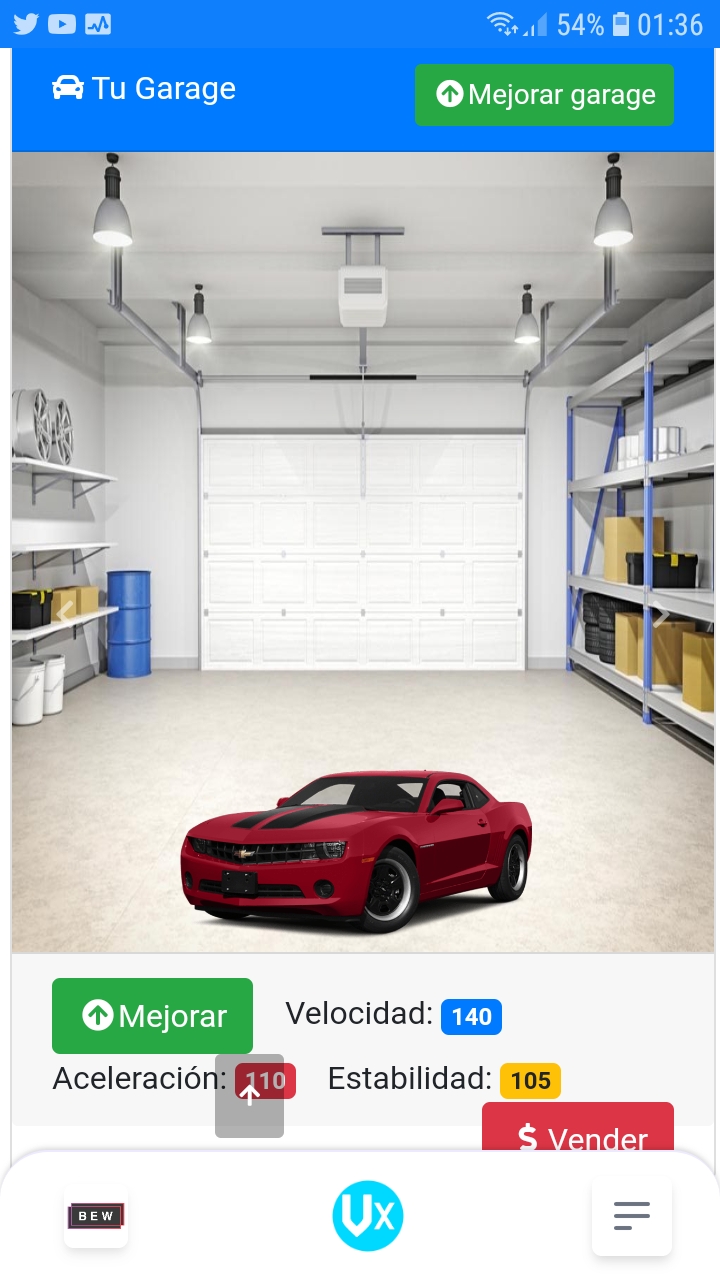Image resolution: width=720 pixels, height=1280 pixels.
Task: Tap the center VX home button
Action: tap(367, 1216)
